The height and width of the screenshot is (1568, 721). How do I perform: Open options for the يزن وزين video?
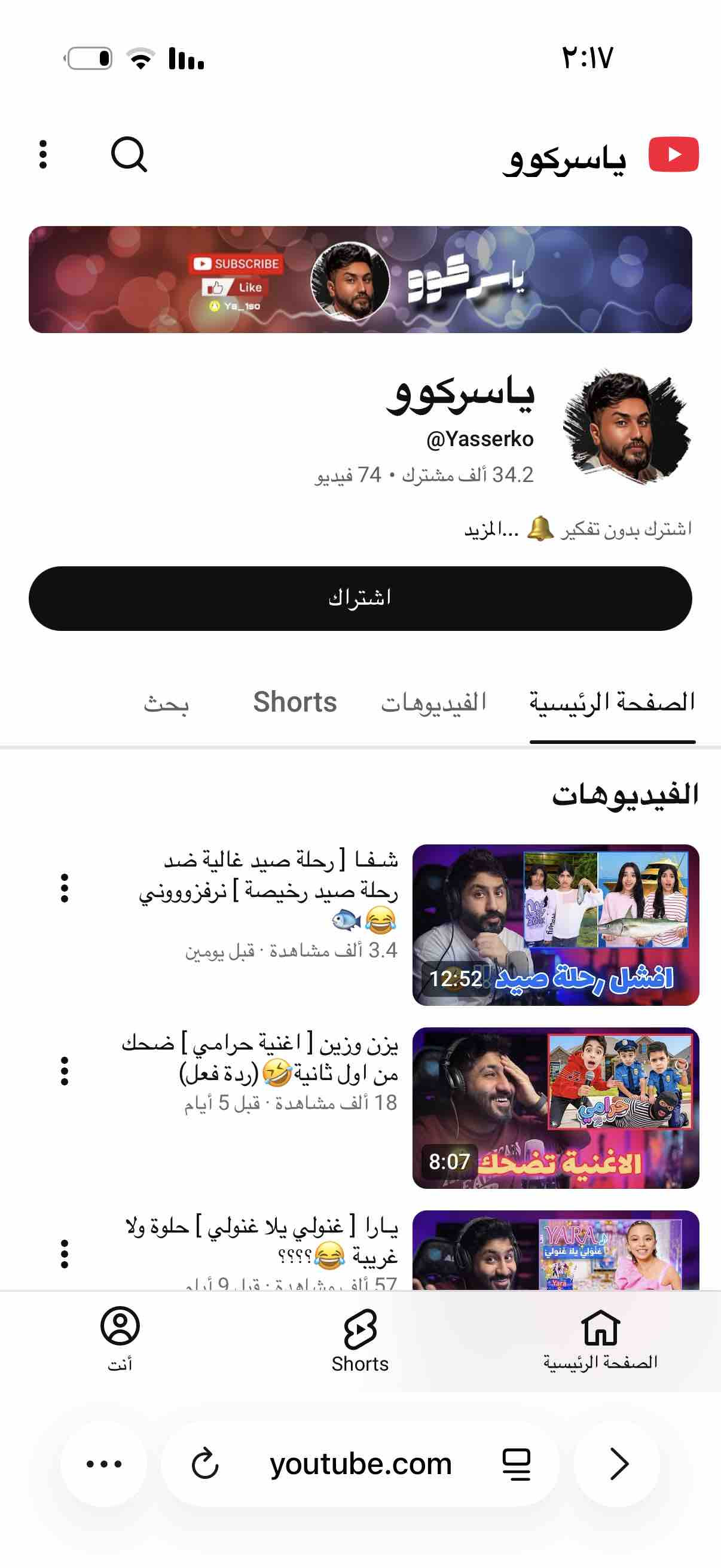click(x=65, y=1070)
